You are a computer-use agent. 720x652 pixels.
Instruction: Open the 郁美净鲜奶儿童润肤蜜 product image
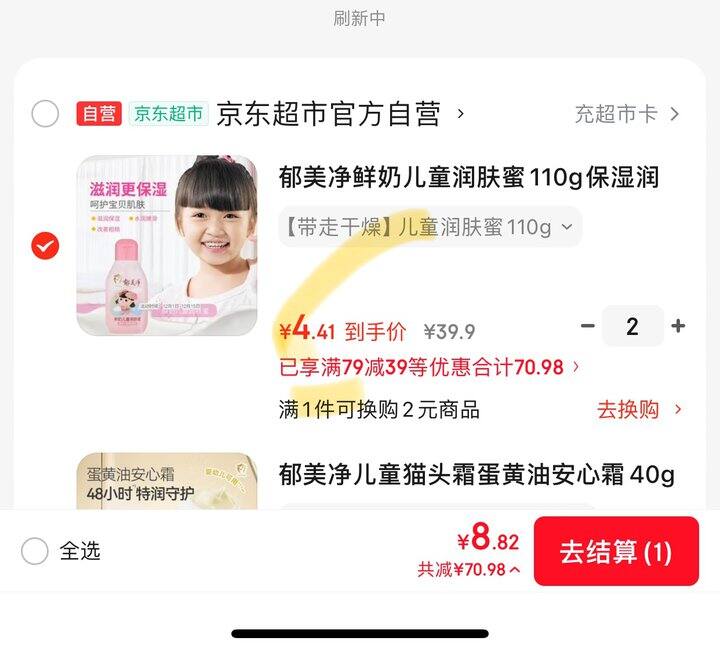click(x=167, y=245)
